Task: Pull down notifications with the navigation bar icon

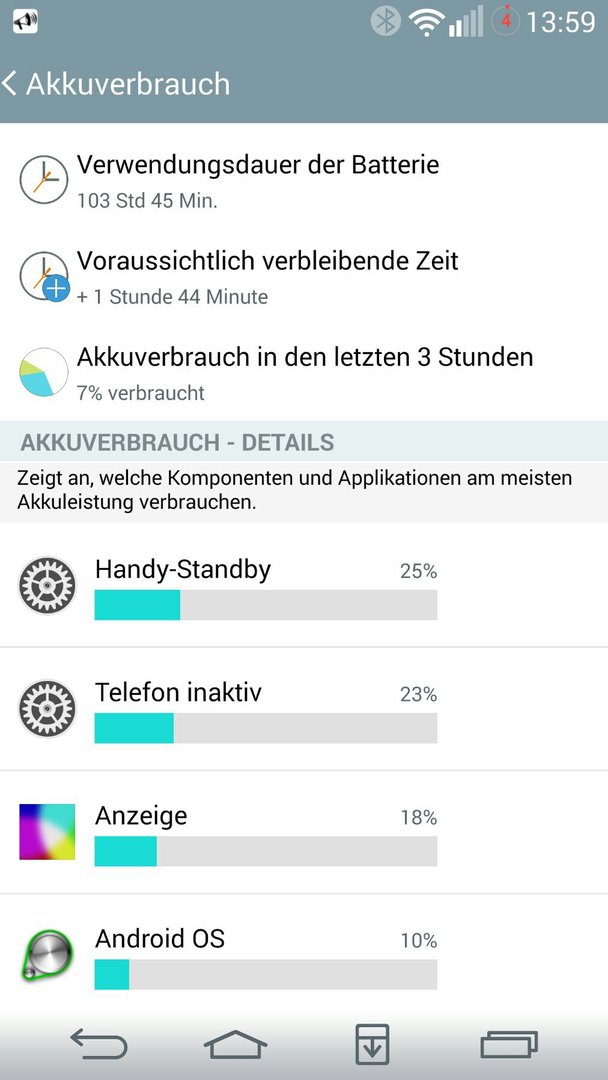Action: (x=372, y=1044)
